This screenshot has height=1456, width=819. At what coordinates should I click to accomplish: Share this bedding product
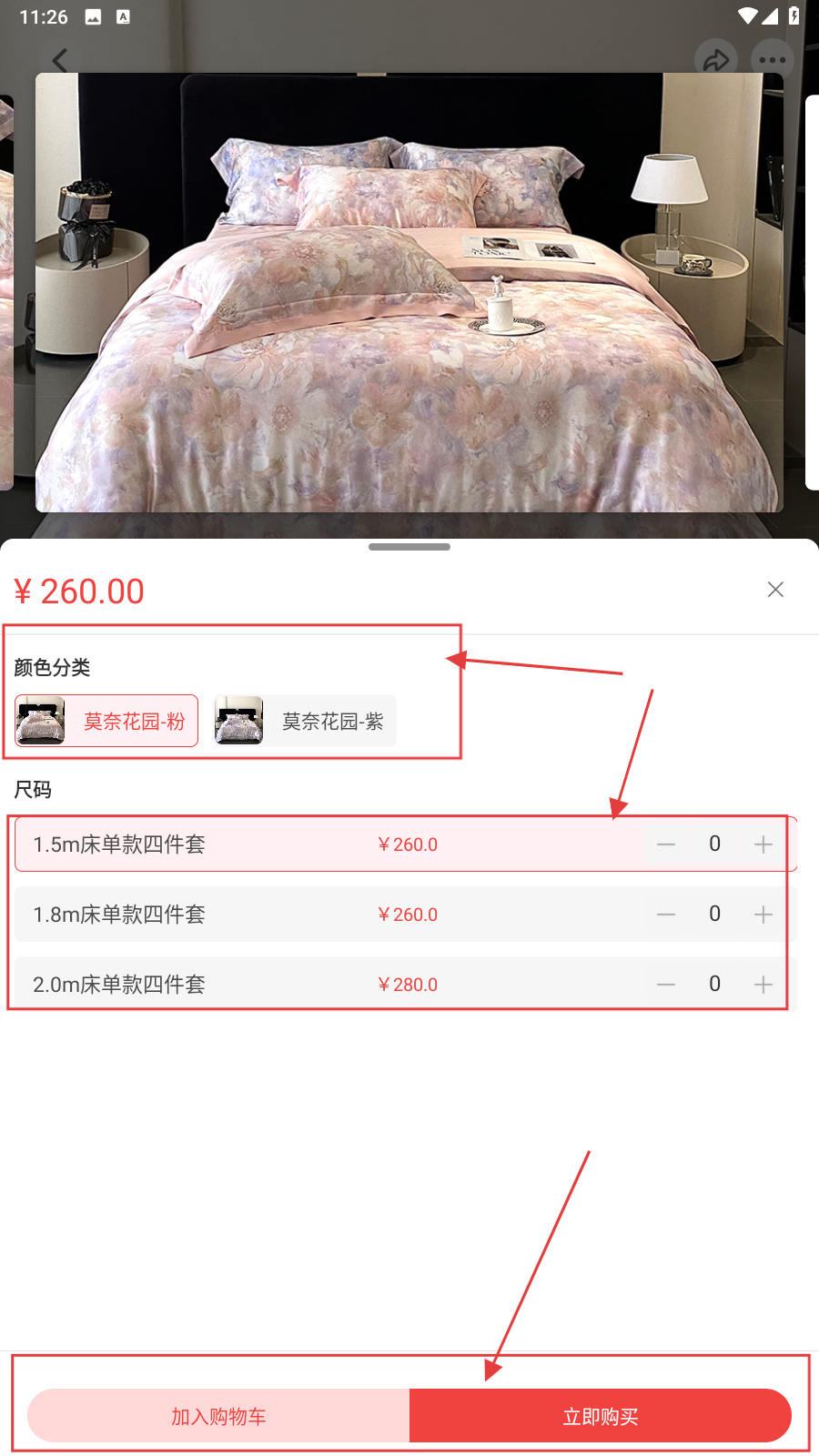click(716, 61)
